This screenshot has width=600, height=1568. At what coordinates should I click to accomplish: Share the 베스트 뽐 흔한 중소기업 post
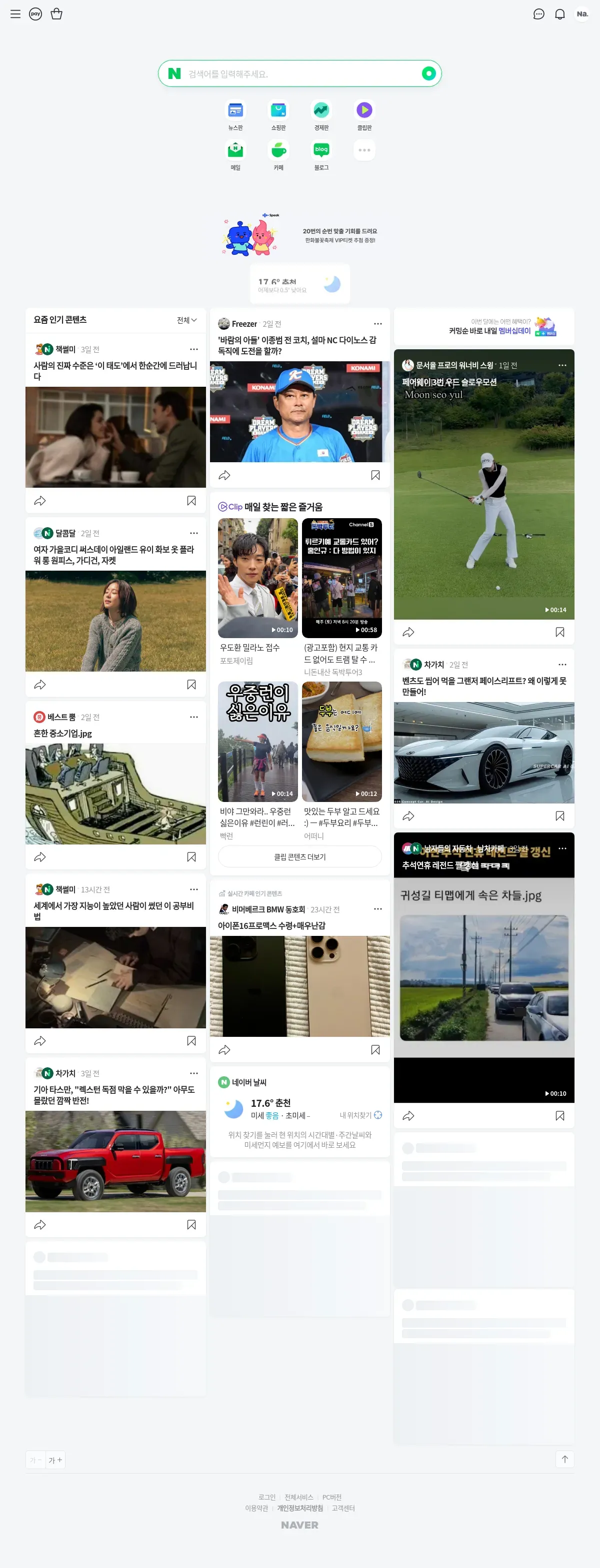click(x=40, y=857)
